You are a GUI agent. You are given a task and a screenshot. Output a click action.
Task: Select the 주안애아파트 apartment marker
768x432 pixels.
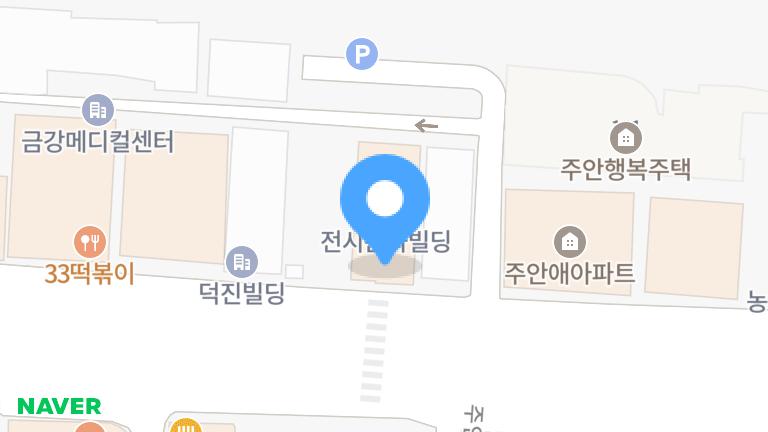[569, 241]
